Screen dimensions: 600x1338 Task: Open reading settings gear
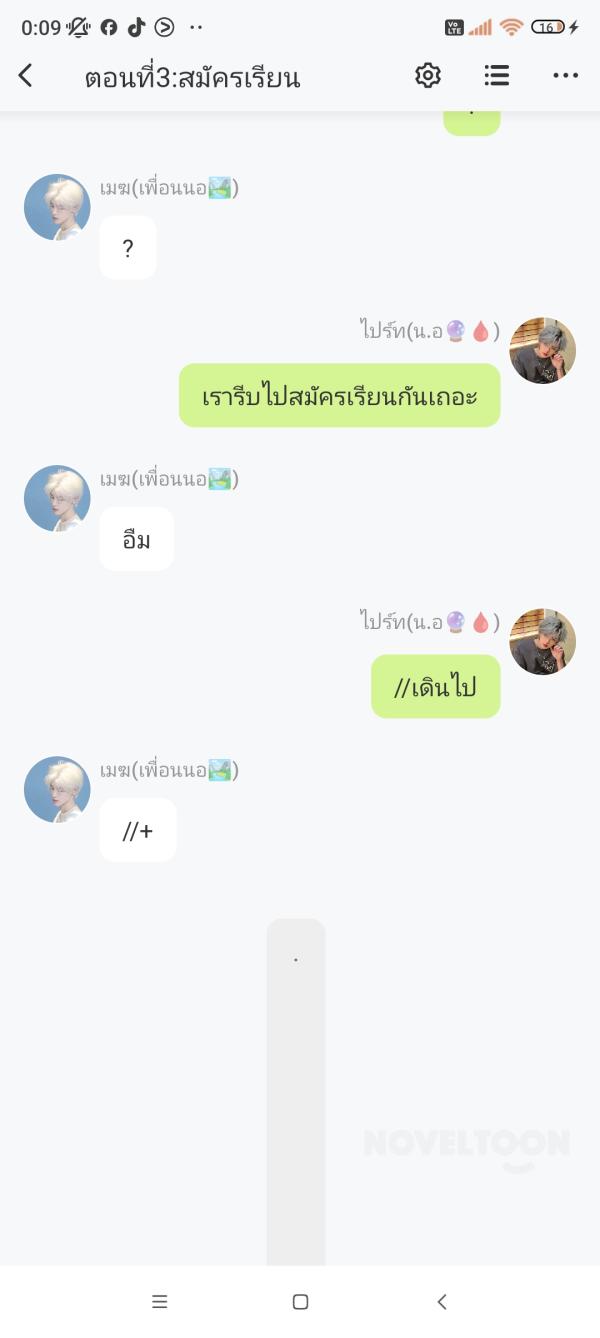(x=428, y=75)
